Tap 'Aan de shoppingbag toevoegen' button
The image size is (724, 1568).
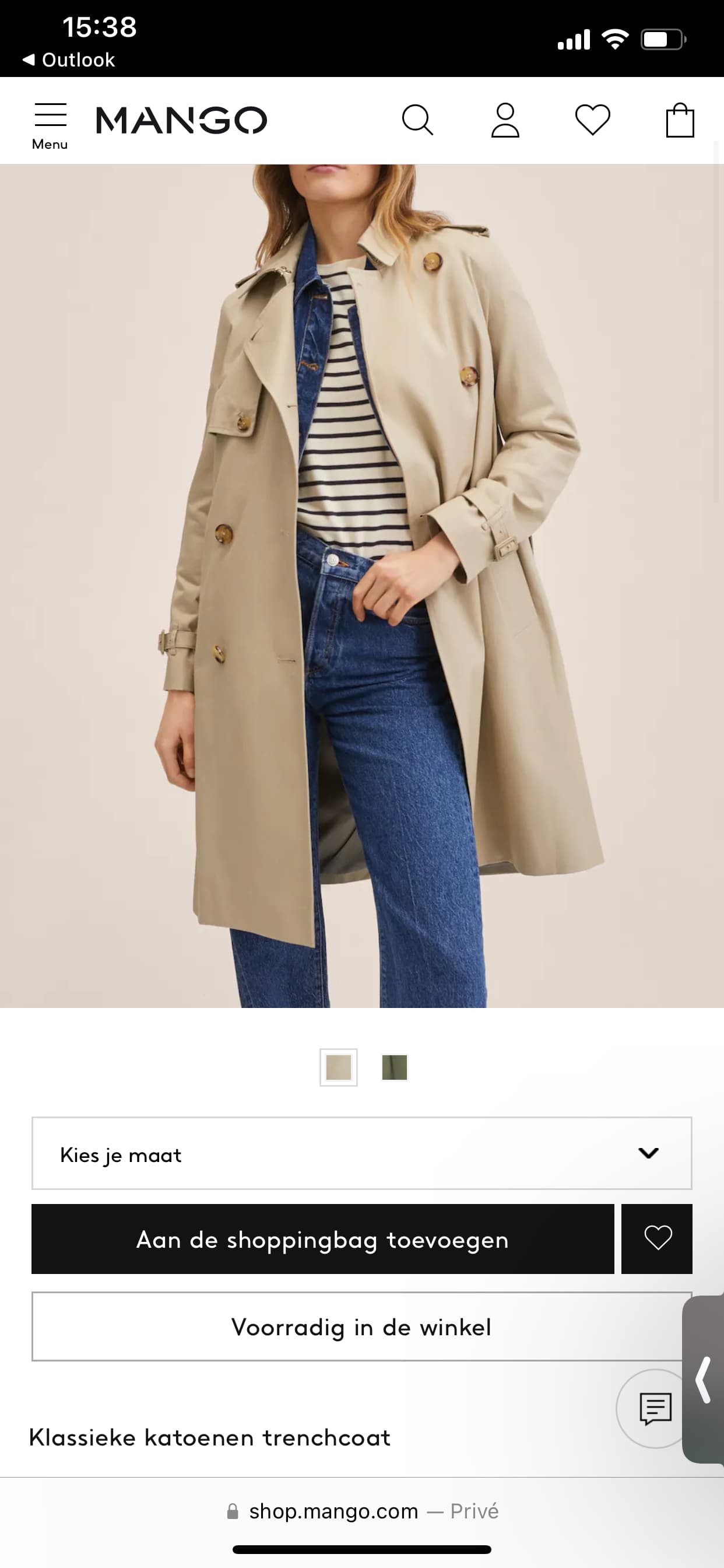coord(322,1238)
